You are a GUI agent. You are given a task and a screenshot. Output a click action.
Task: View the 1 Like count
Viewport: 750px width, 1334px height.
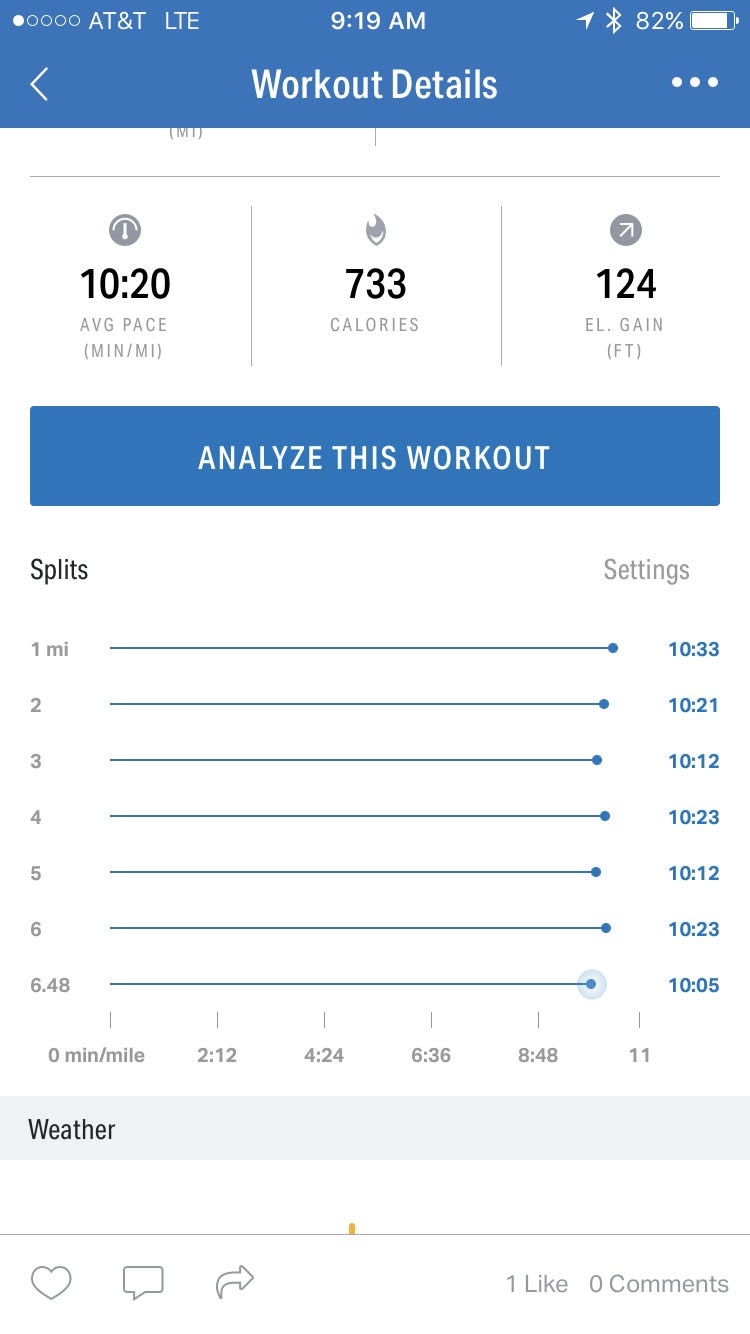536,1284
